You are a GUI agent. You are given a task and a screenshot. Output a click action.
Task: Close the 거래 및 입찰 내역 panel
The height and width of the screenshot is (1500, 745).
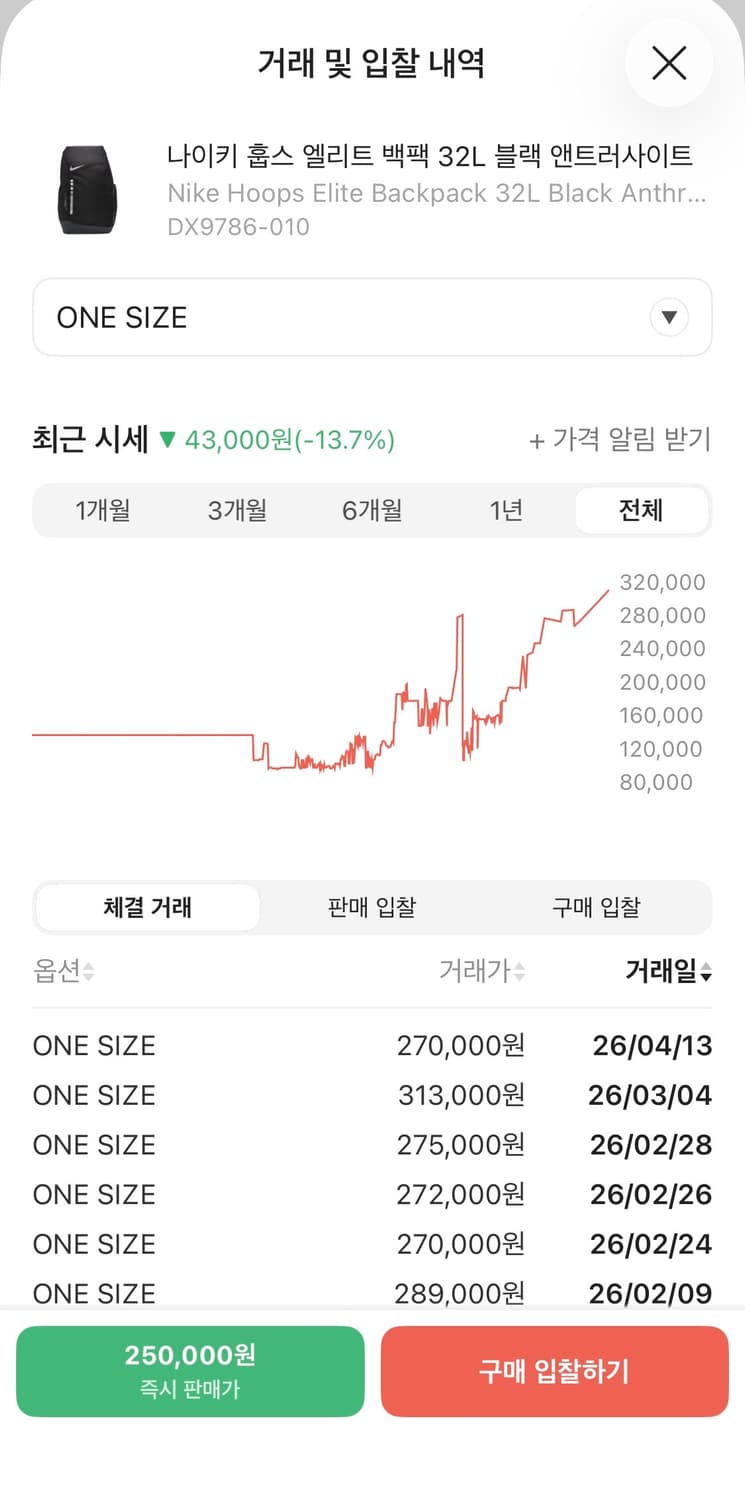(x=669, y=63)
